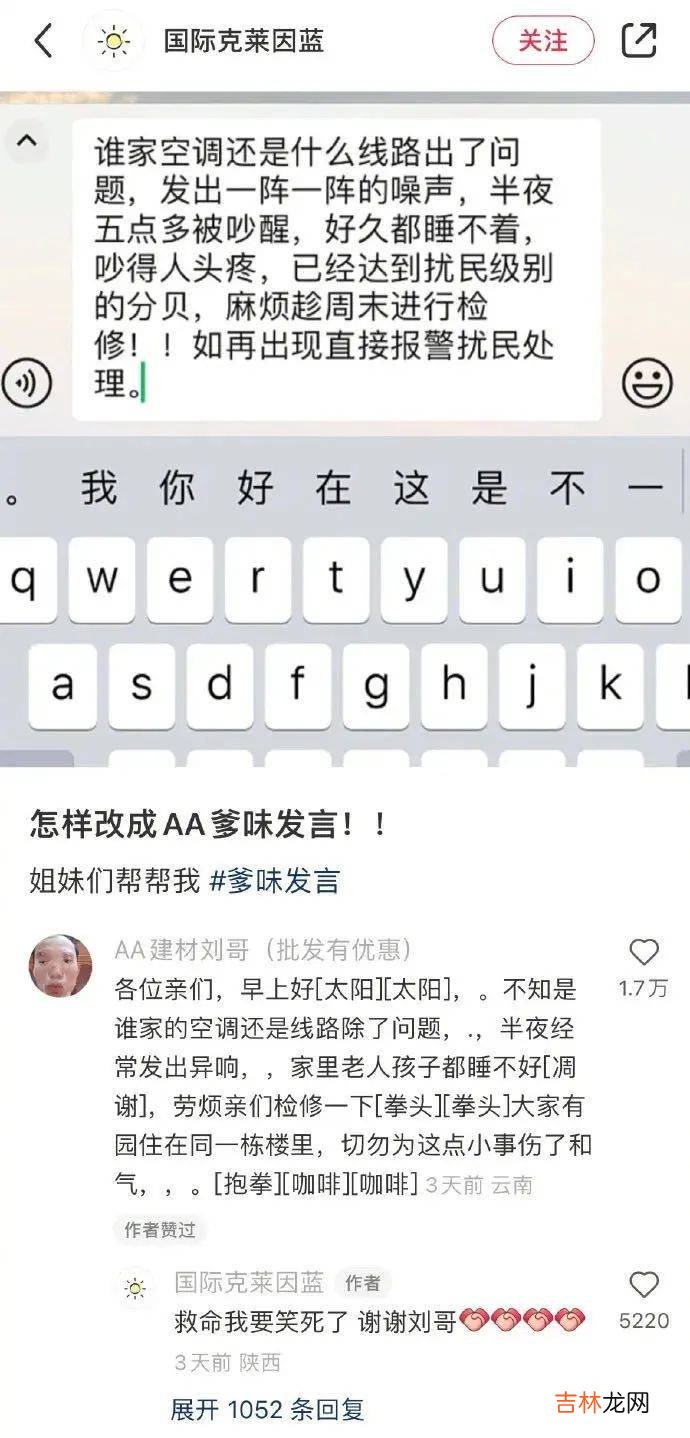This screenshot has width=690, height=1438.
Task: Open 国际克莱因蓝's profile from the header
Action: (x=243, y=41)
